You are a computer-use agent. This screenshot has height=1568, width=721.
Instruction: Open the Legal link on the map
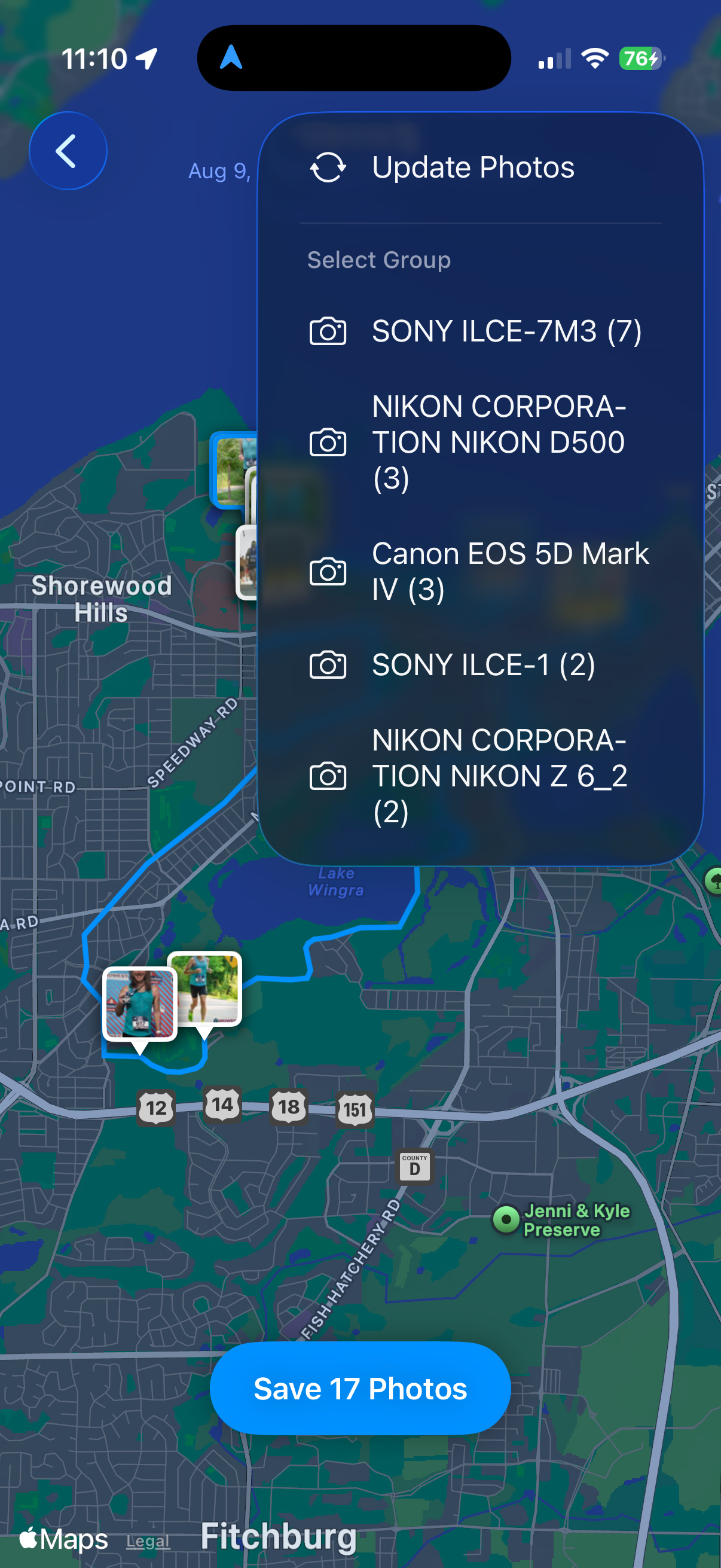click(148, 1541)
